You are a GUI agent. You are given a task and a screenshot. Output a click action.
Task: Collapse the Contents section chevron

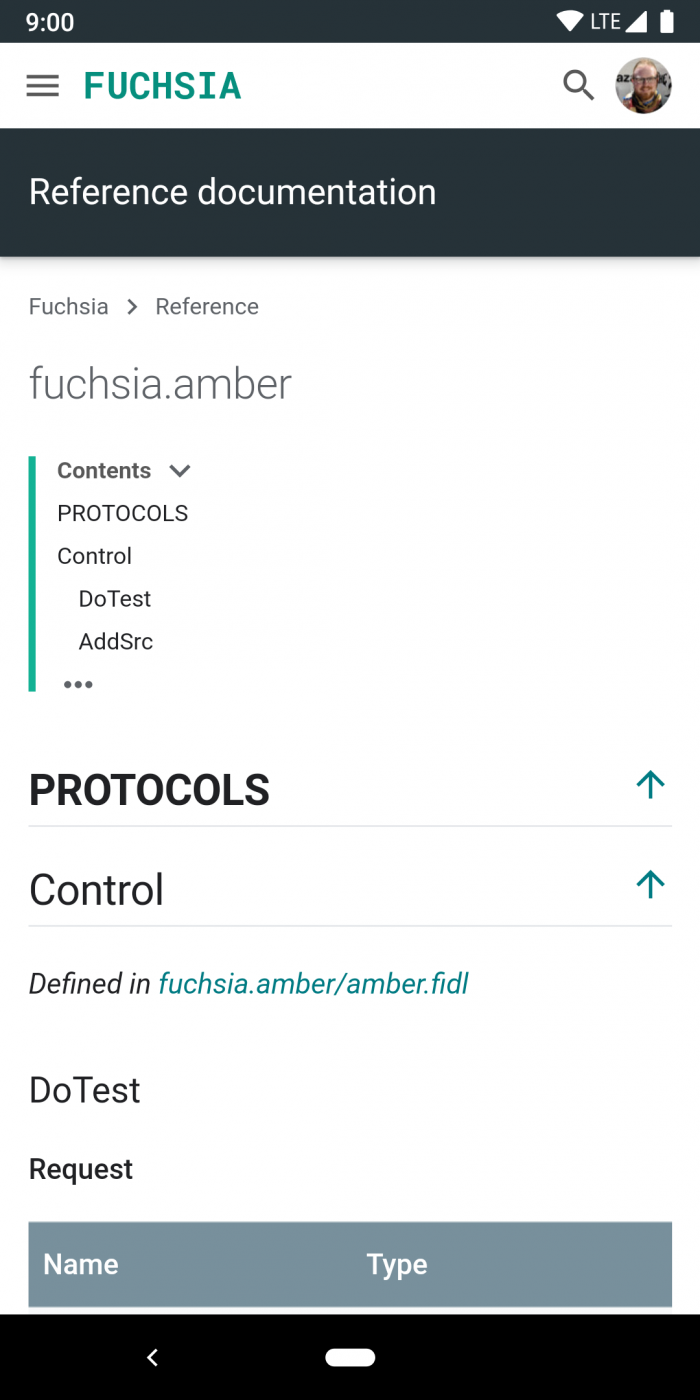point(180,471)
